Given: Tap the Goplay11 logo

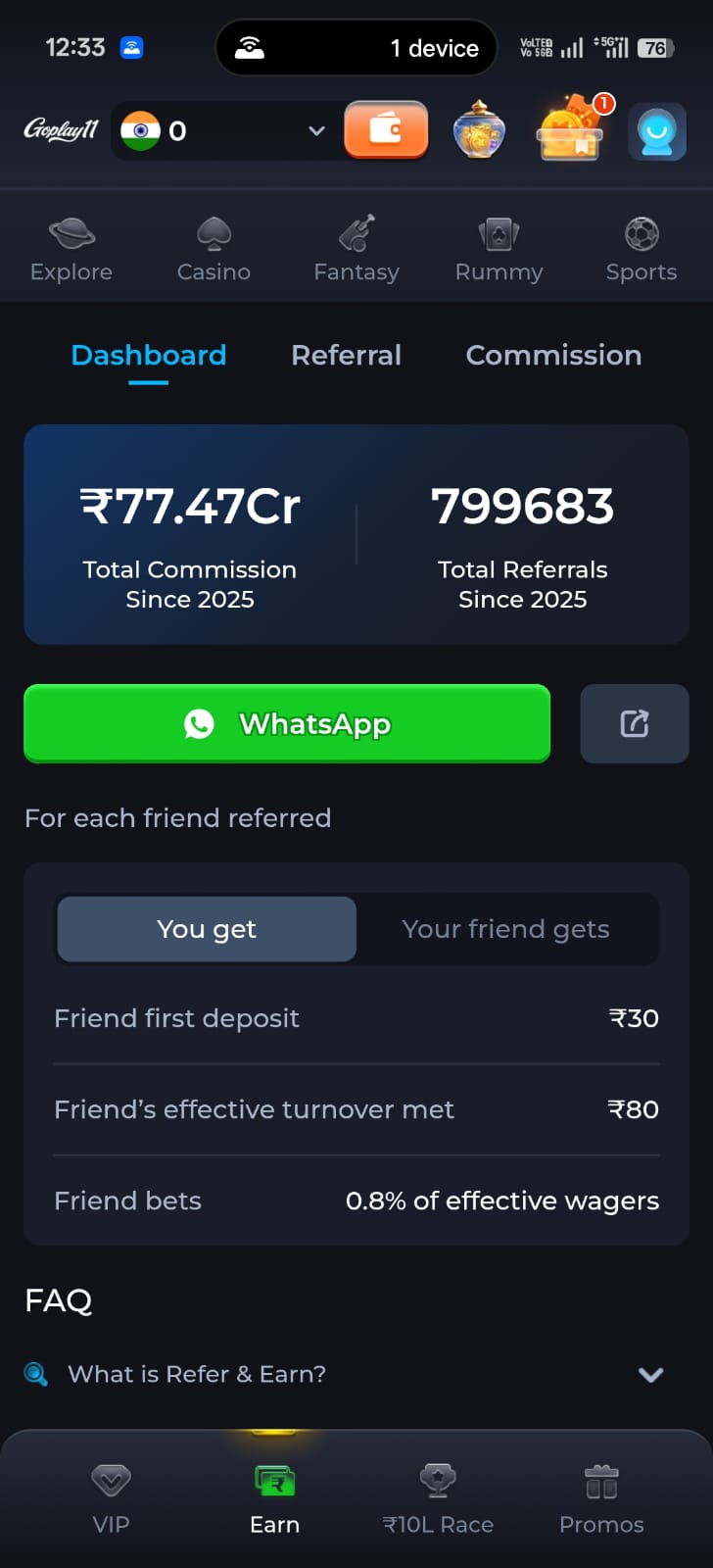Looking at the screenshot, I should 61,129.
